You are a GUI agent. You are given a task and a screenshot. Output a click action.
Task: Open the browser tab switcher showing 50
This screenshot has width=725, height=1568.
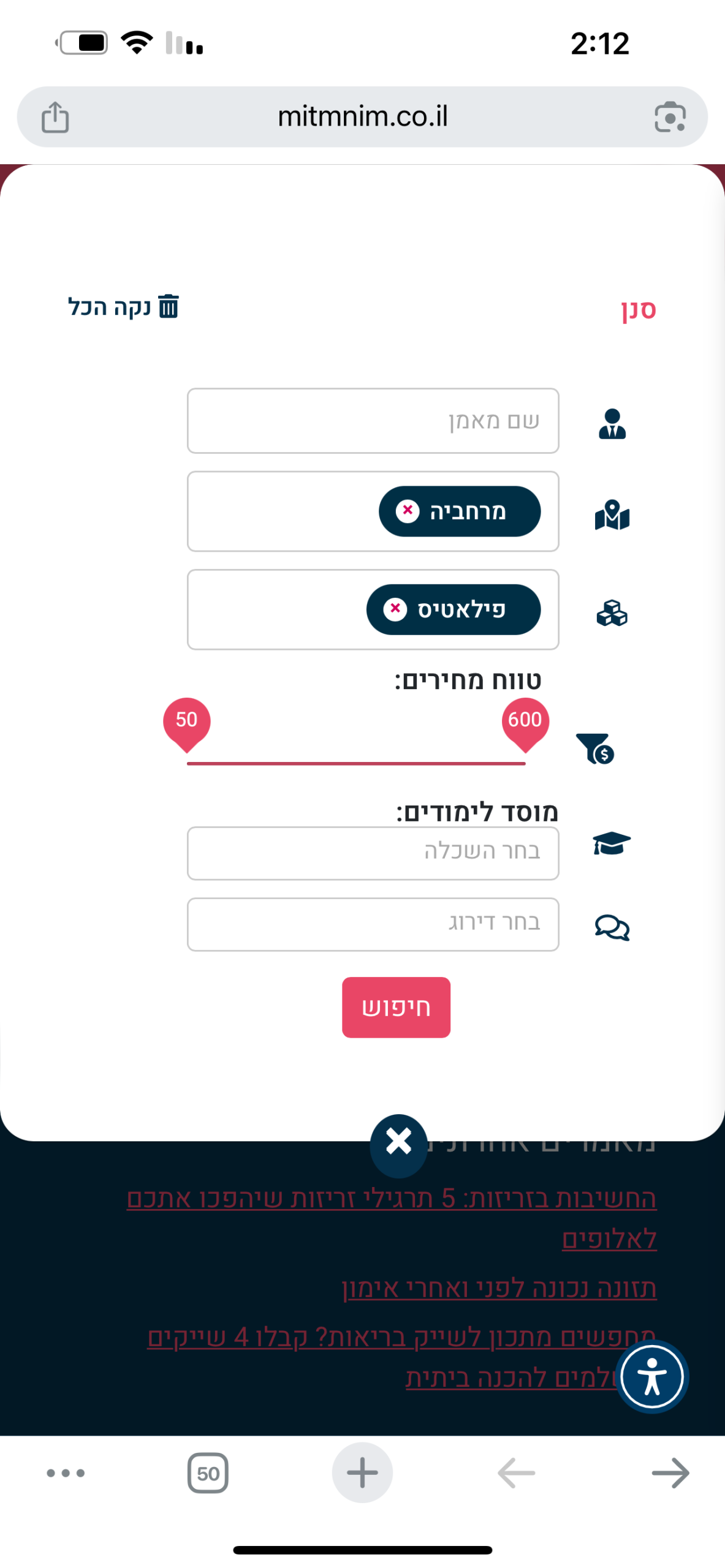[208, 1472]
